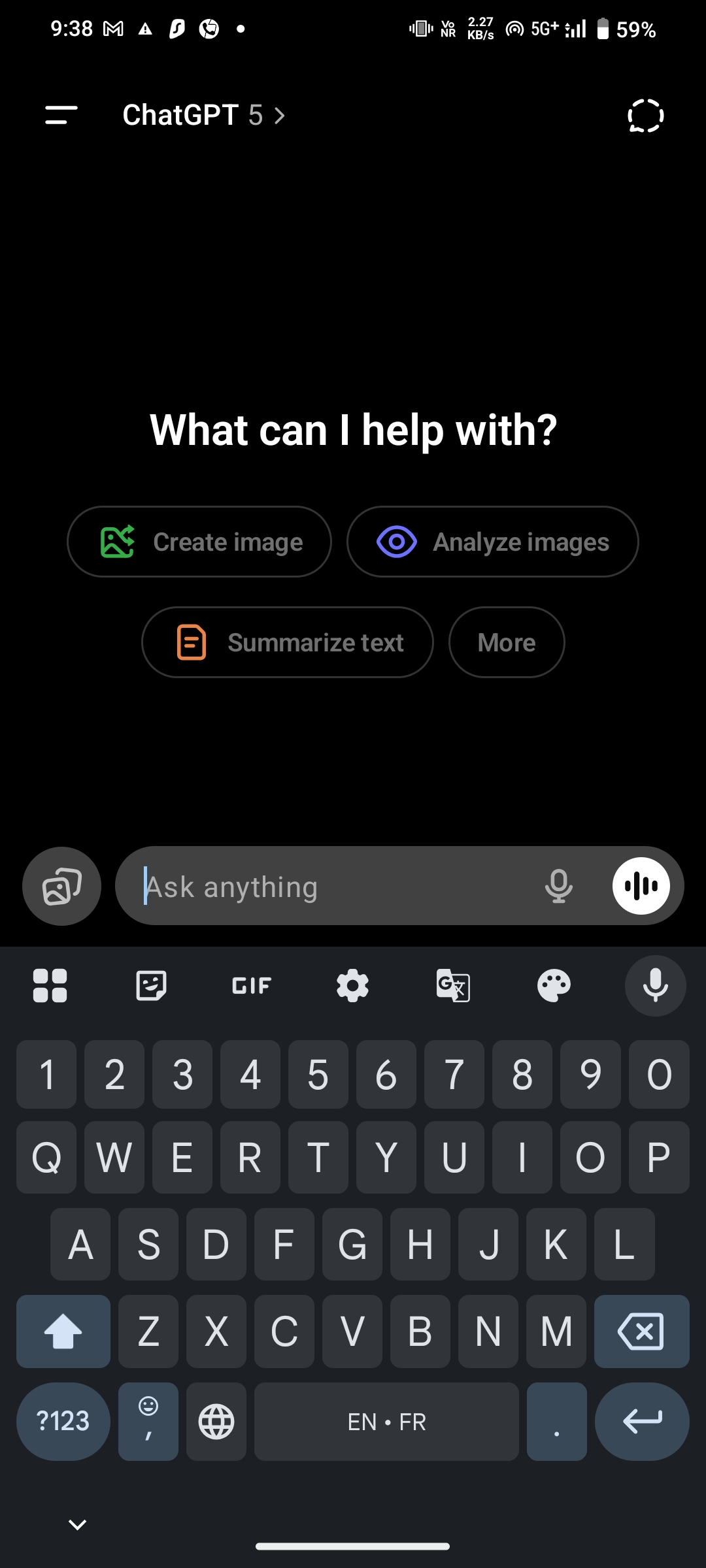The height and width of the screenshot is (1568, 706).
Task: Switch to the ?123 symbols keyboard
Action: (63, 1421)
